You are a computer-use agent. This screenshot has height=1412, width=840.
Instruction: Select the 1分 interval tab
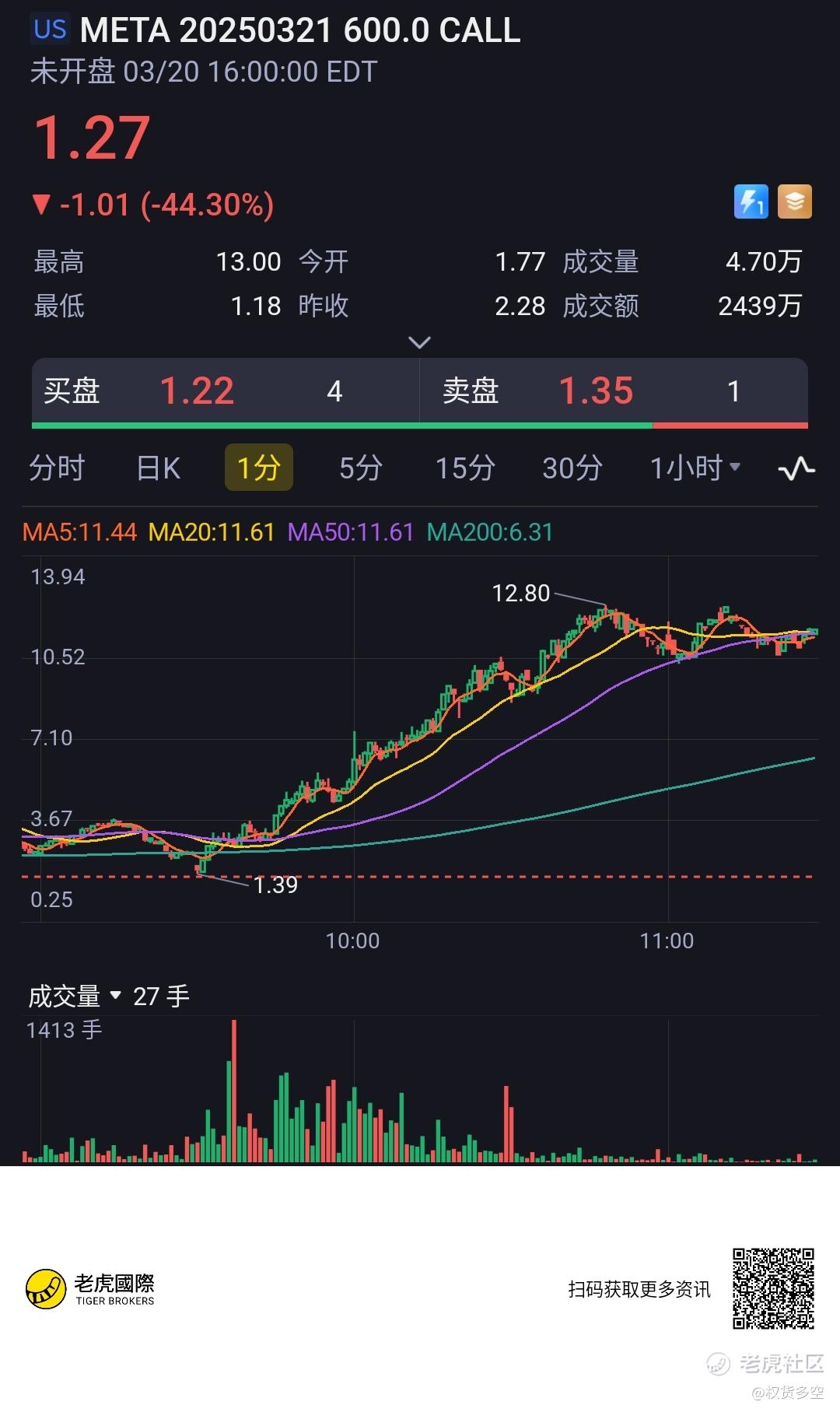[x=258, y=468]
